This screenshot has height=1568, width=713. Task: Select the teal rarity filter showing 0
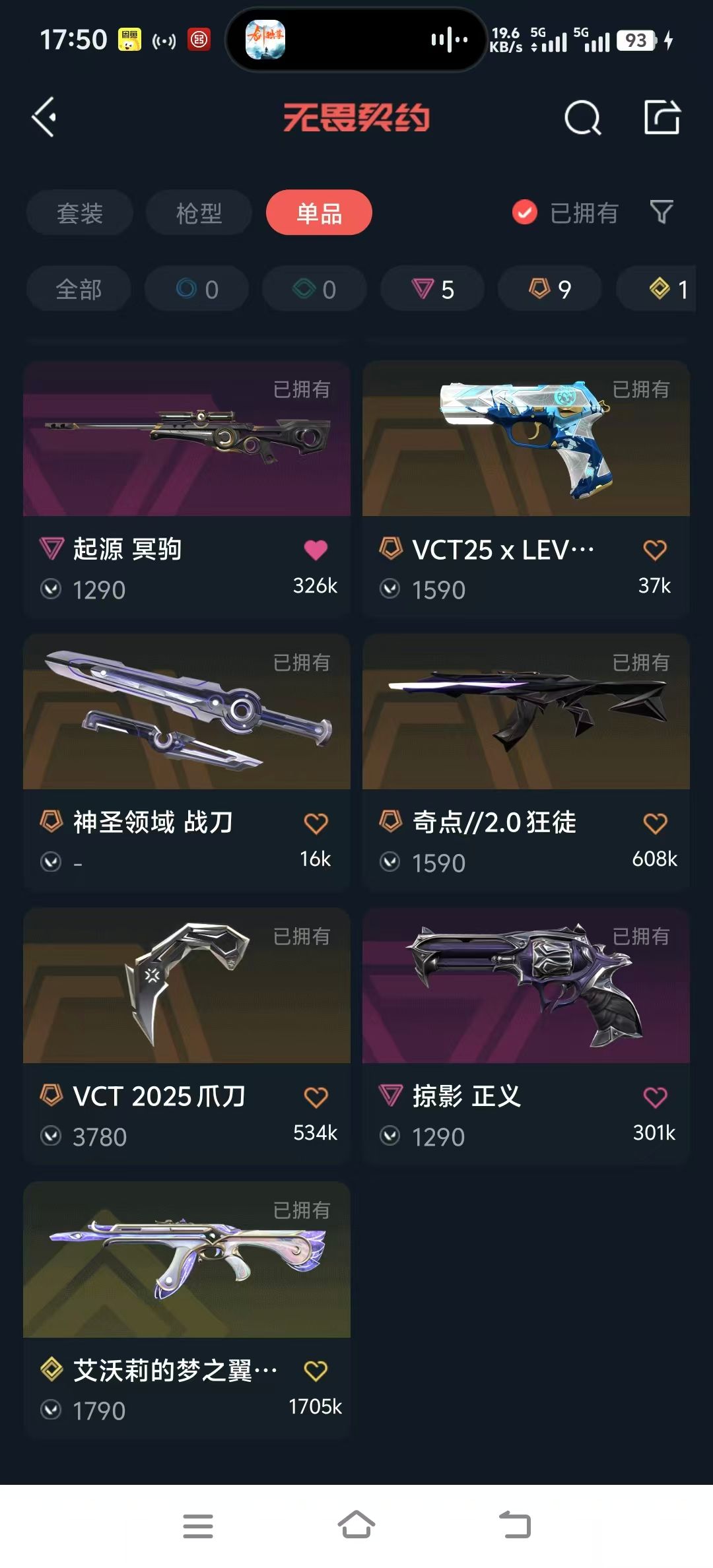point(314,288)
